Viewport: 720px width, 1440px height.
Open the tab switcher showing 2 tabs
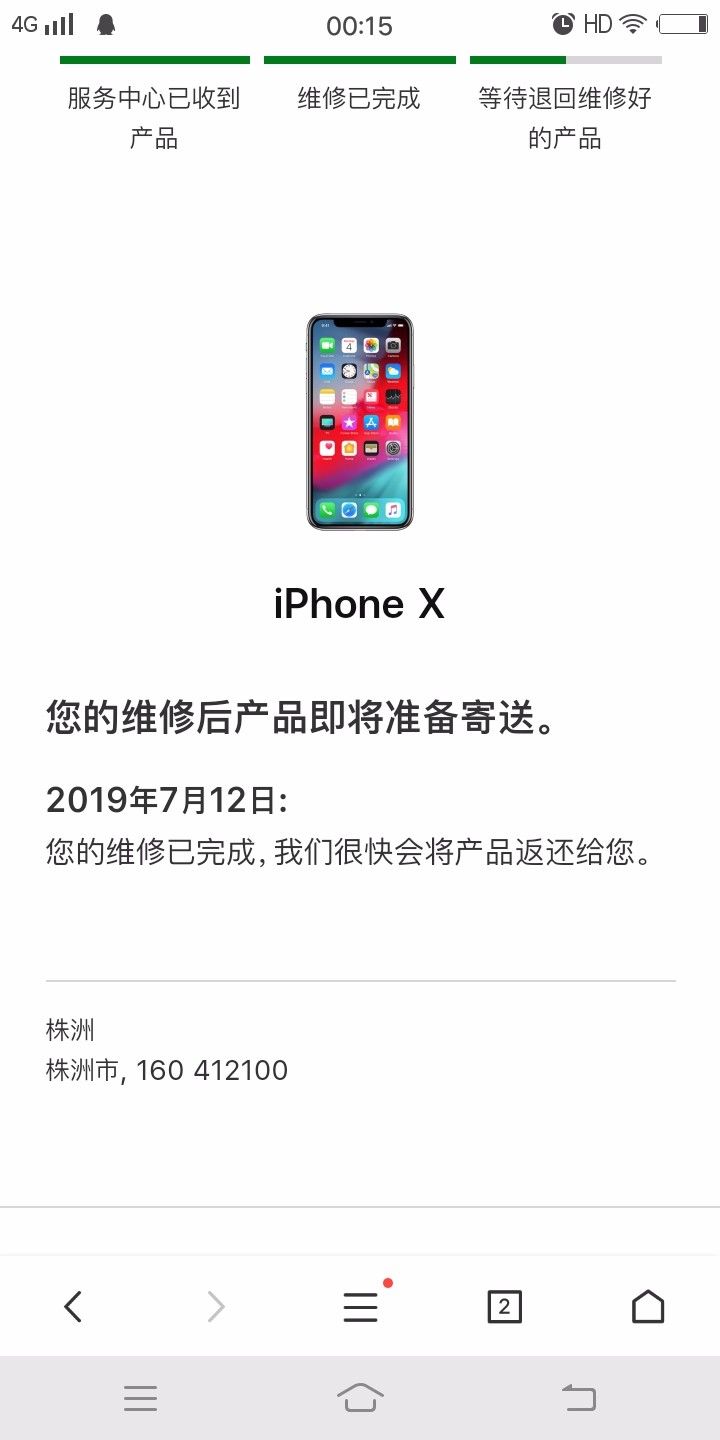coord(504,1306)
